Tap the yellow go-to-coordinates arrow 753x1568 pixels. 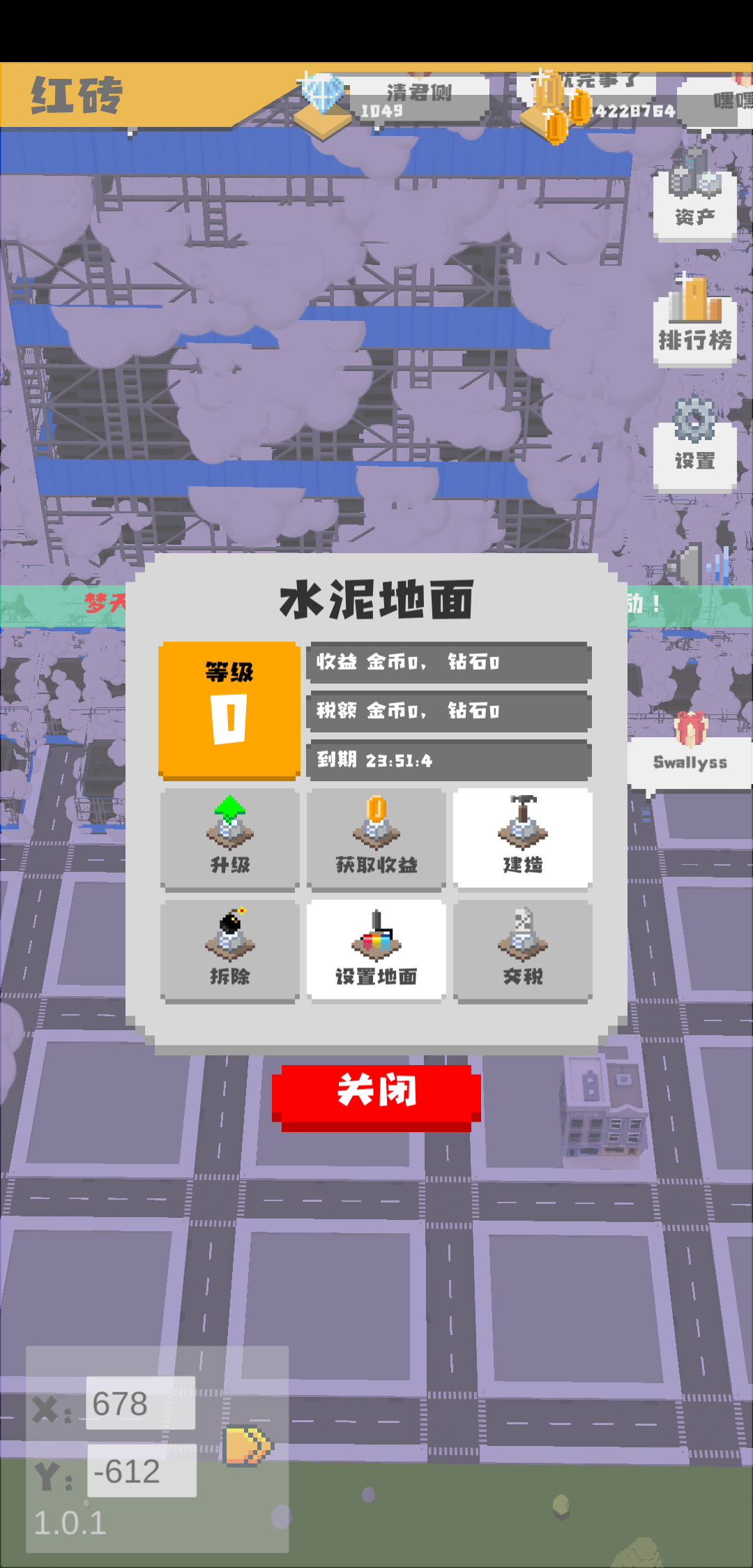248,1445
